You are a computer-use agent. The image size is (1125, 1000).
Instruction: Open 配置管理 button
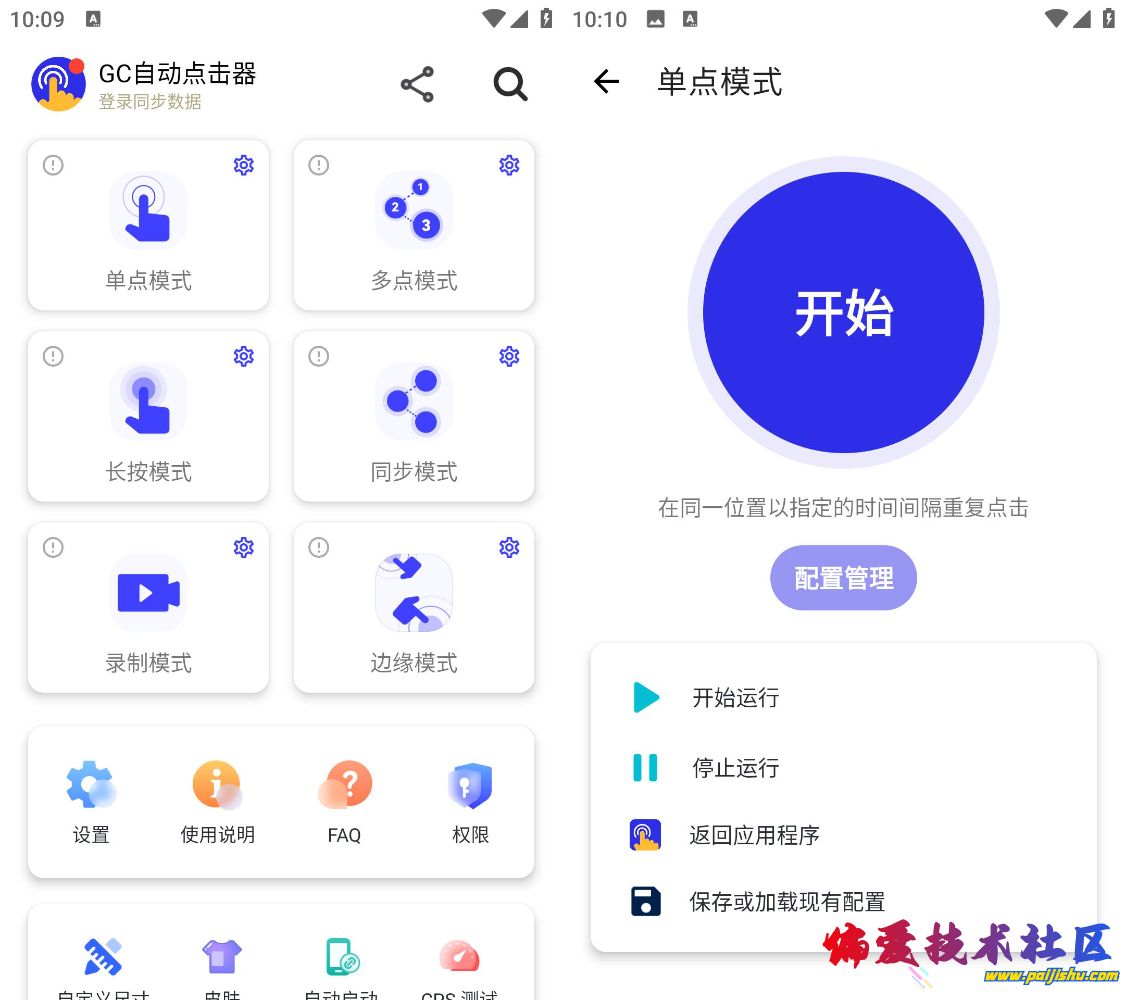[843, 578]
